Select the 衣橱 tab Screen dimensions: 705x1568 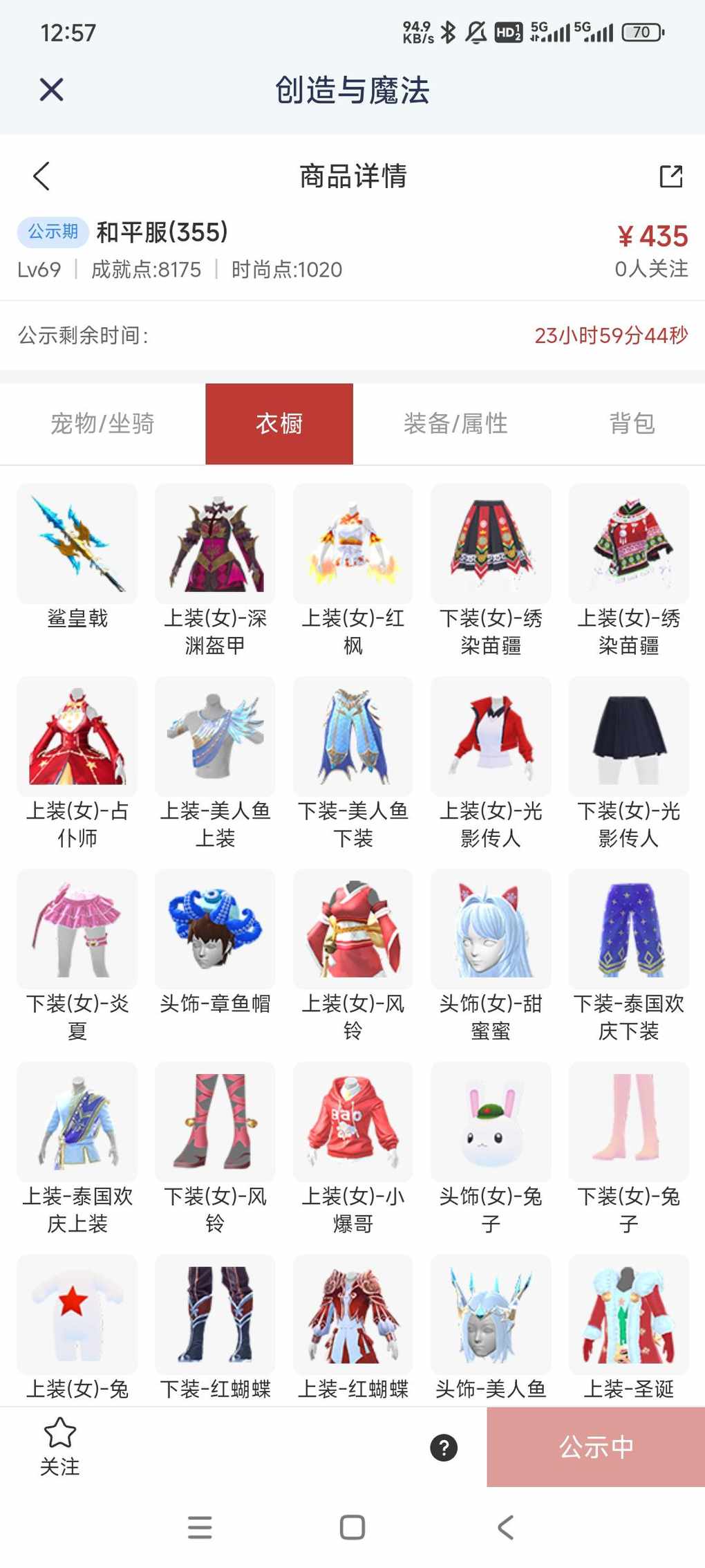279,423
